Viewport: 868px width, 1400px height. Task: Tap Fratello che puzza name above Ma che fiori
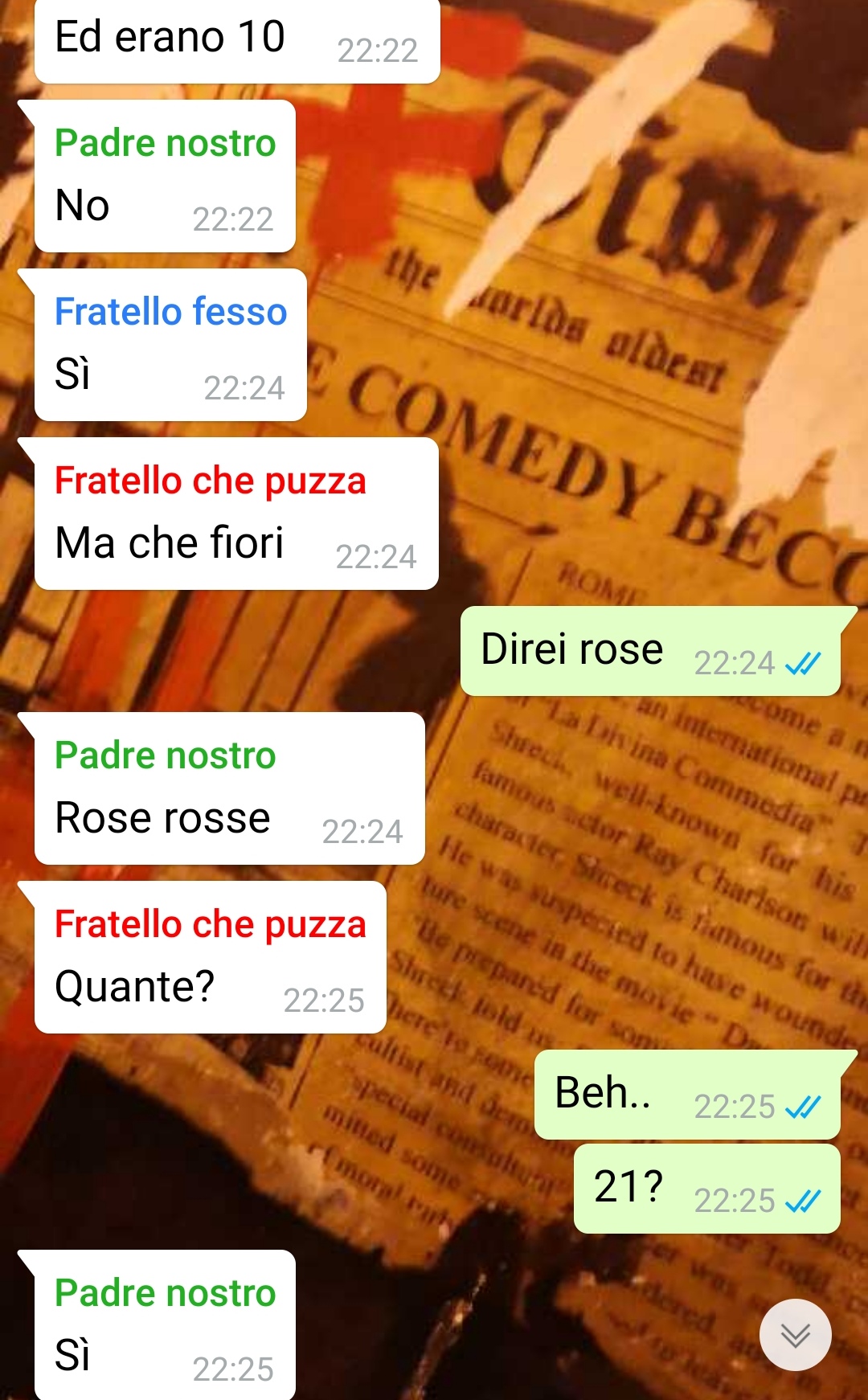pyautogui.click(x=211, y=481)
